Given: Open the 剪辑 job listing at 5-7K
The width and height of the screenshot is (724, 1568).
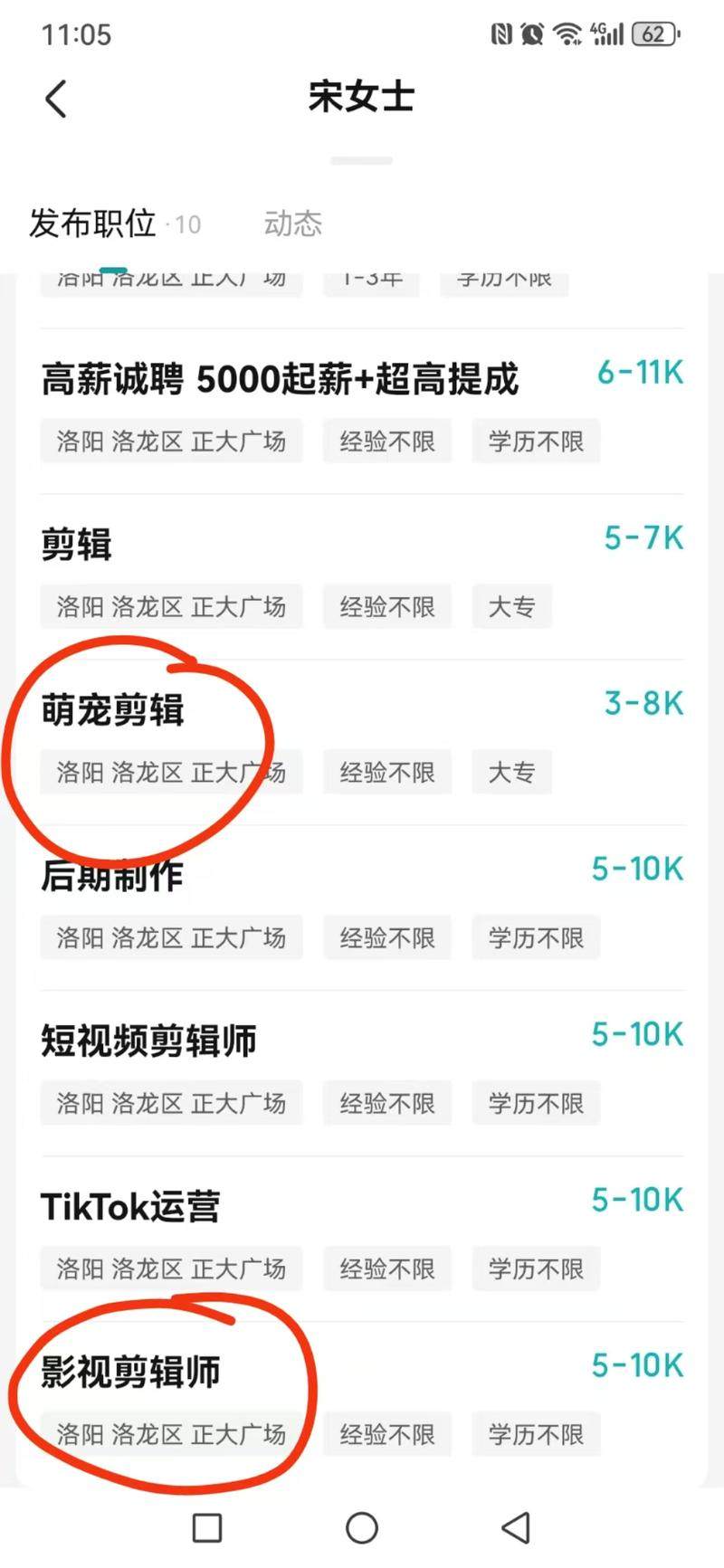Looking at the screenshot, I should pos(77,545).
